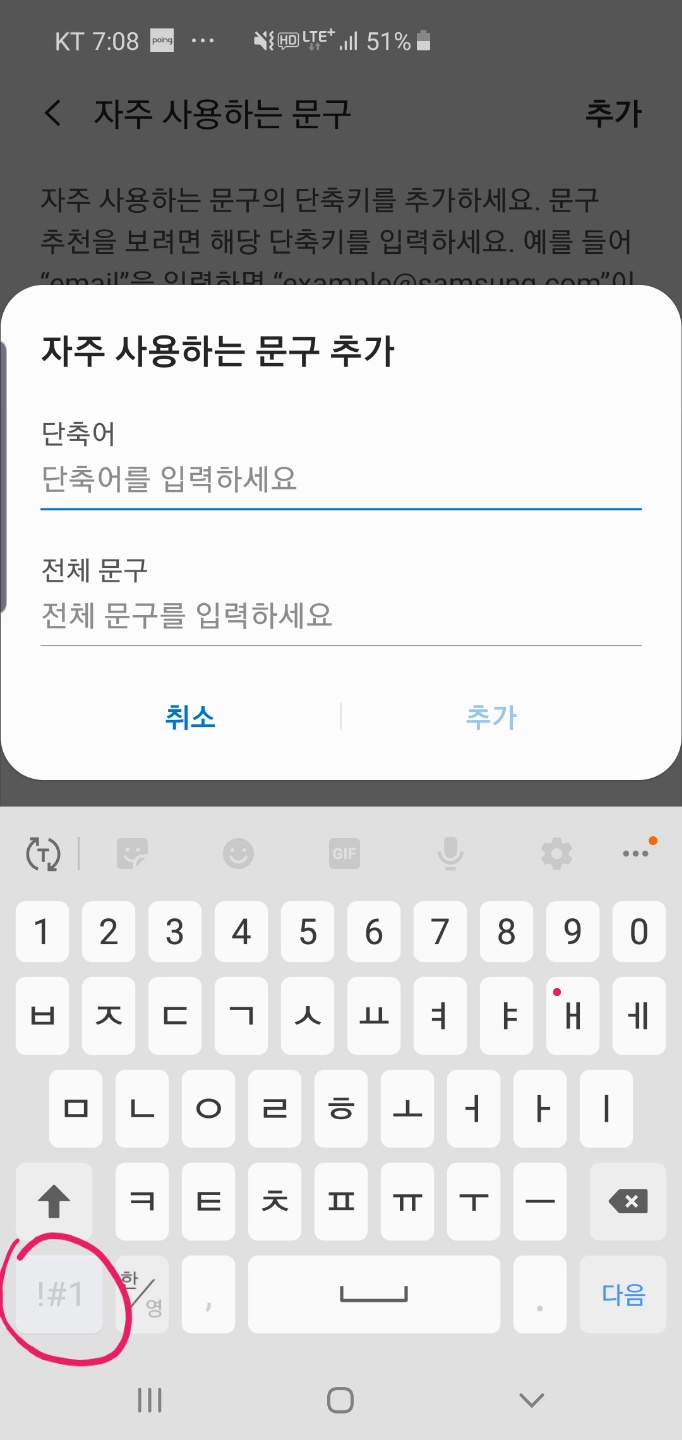Tap the text translate toggle icon
The height and width of the screenshot is (1440, 682).
tap(43, 853)
